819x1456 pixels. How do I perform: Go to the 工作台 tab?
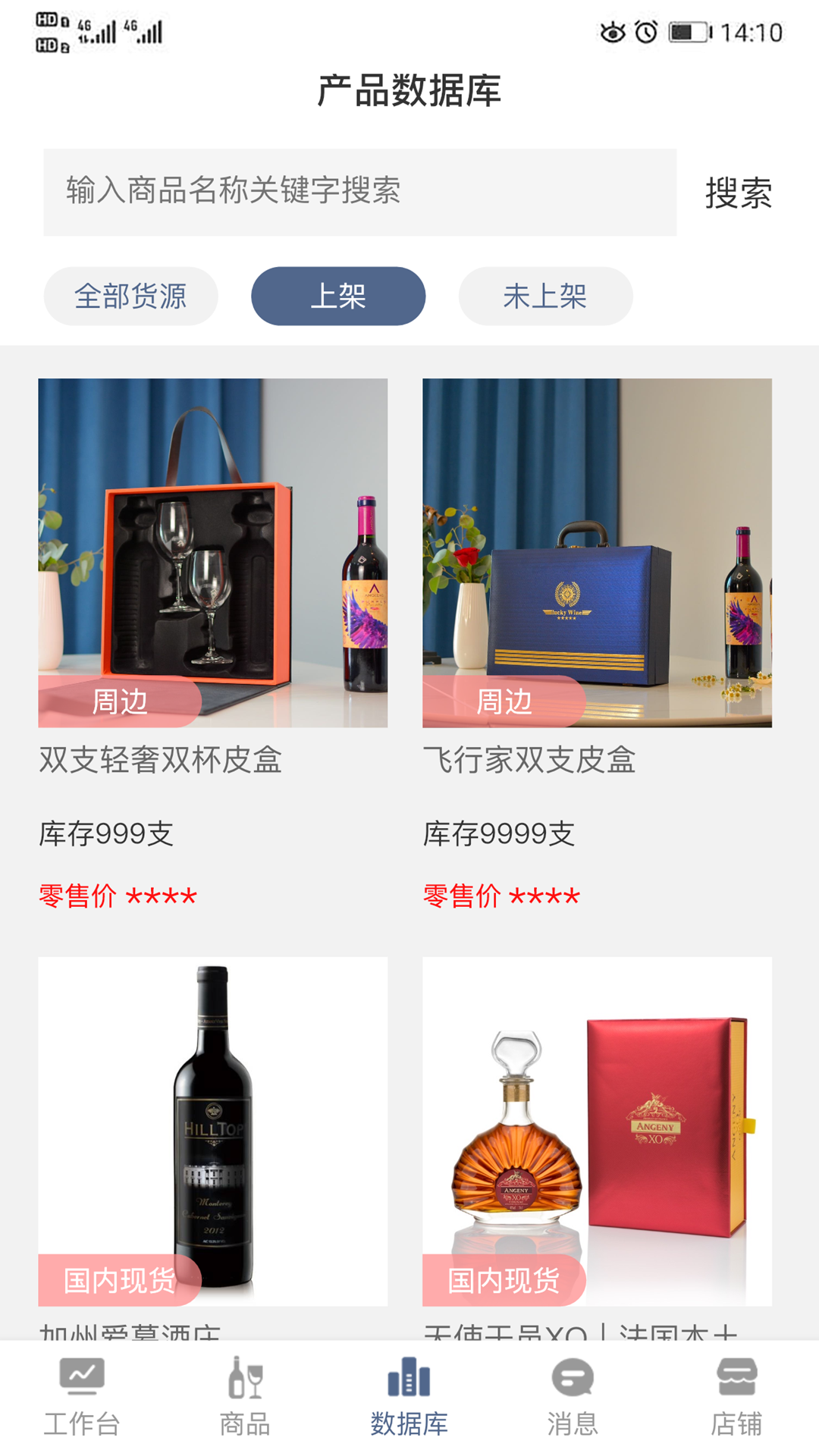[x=82, y=1397]
